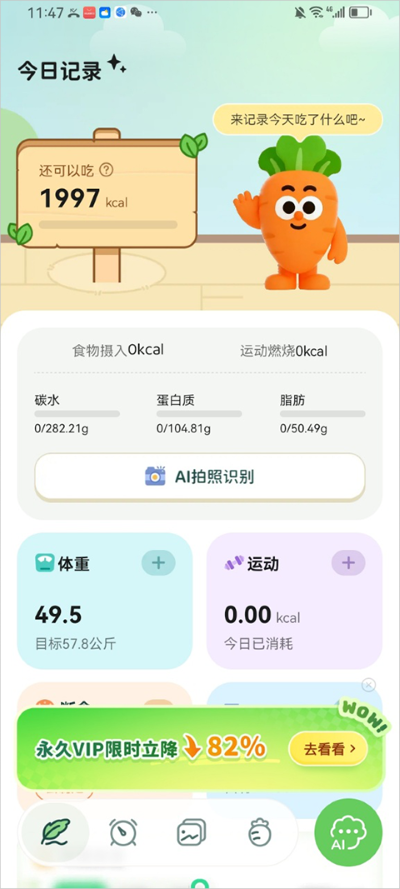
Task: Open the food intake summary card
Action: click(x=199, y=424)
